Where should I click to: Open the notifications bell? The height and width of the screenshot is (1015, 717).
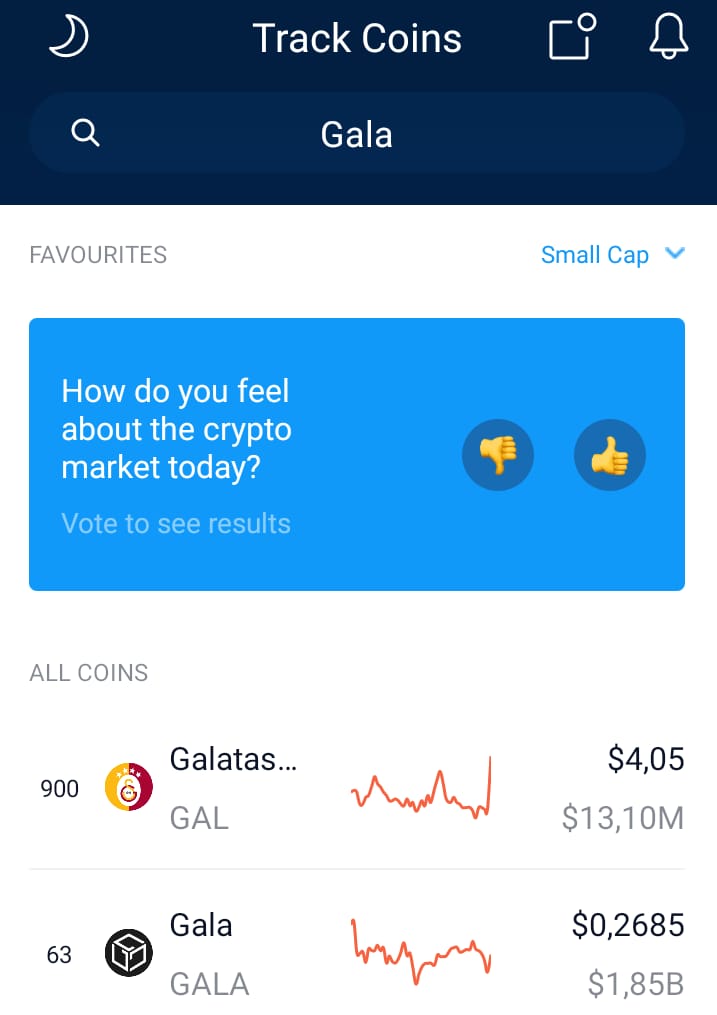tap(669, 37)
